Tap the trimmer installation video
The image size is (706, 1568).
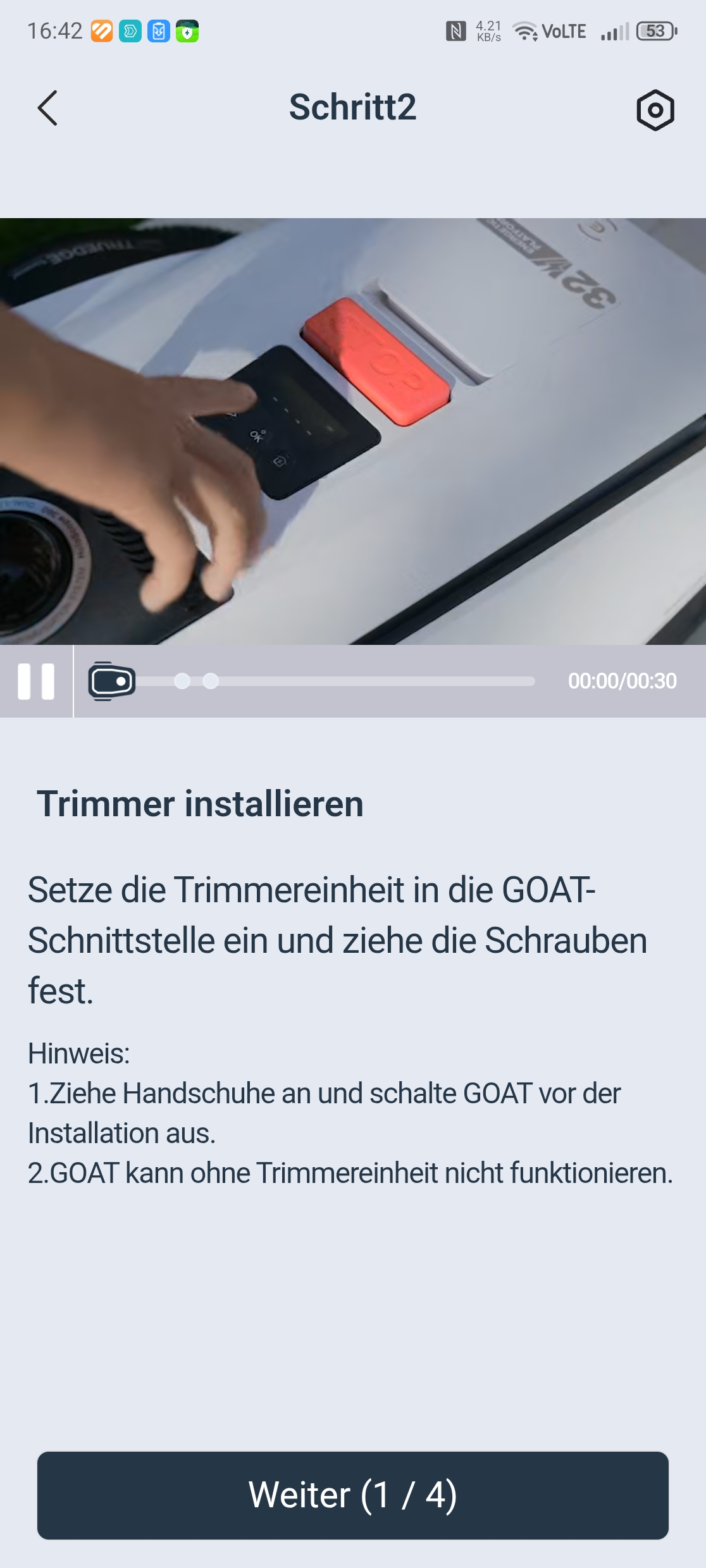[353, 431]
